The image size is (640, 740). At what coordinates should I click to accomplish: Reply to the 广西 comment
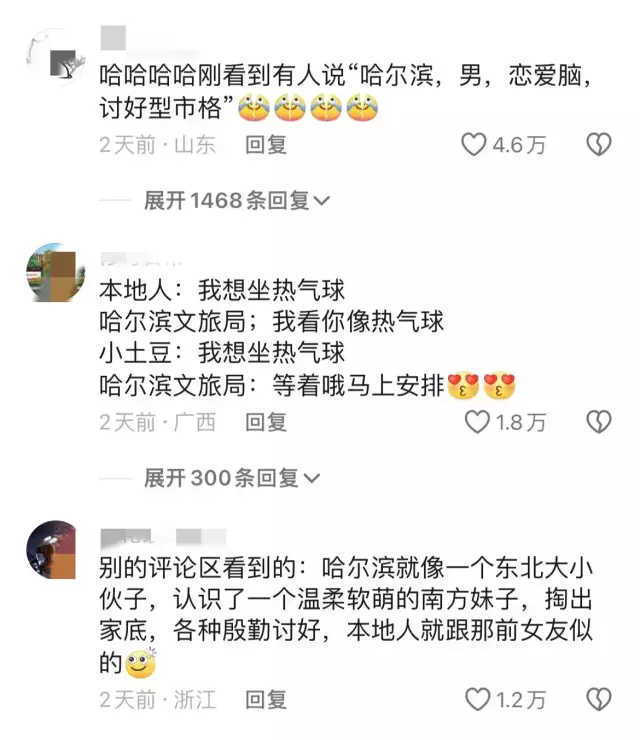[x=266, y=422]
